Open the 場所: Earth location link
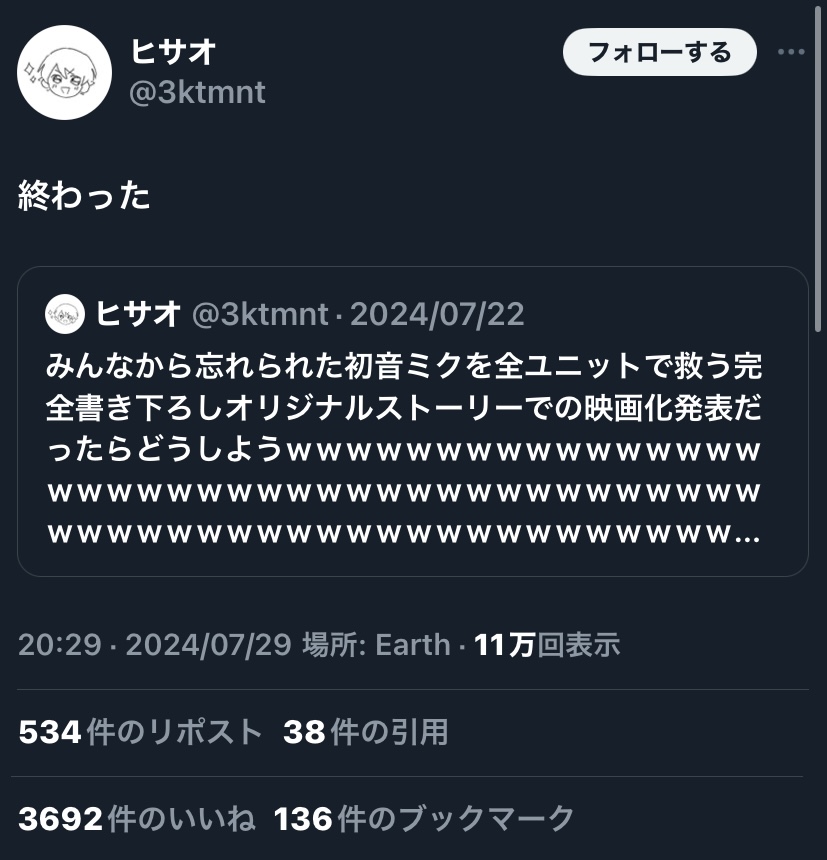 [x=376, y=645]
